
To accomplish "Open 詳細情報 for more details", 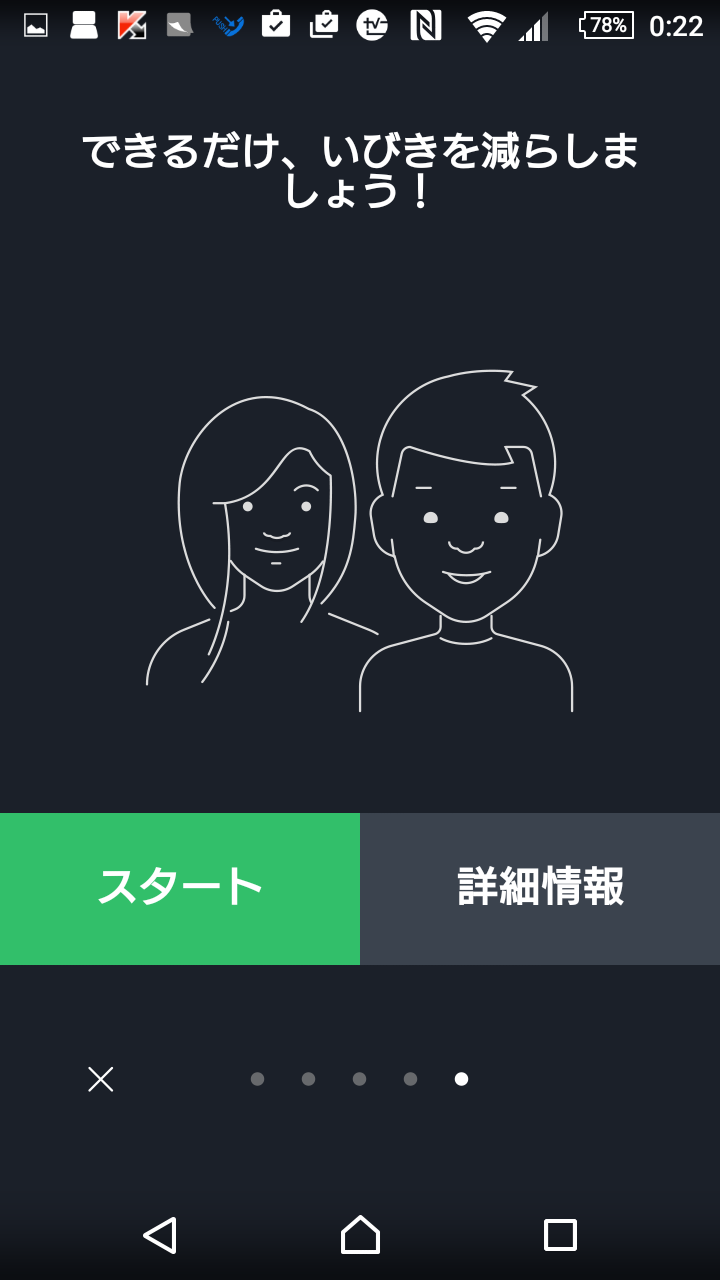I will [540, 888].
